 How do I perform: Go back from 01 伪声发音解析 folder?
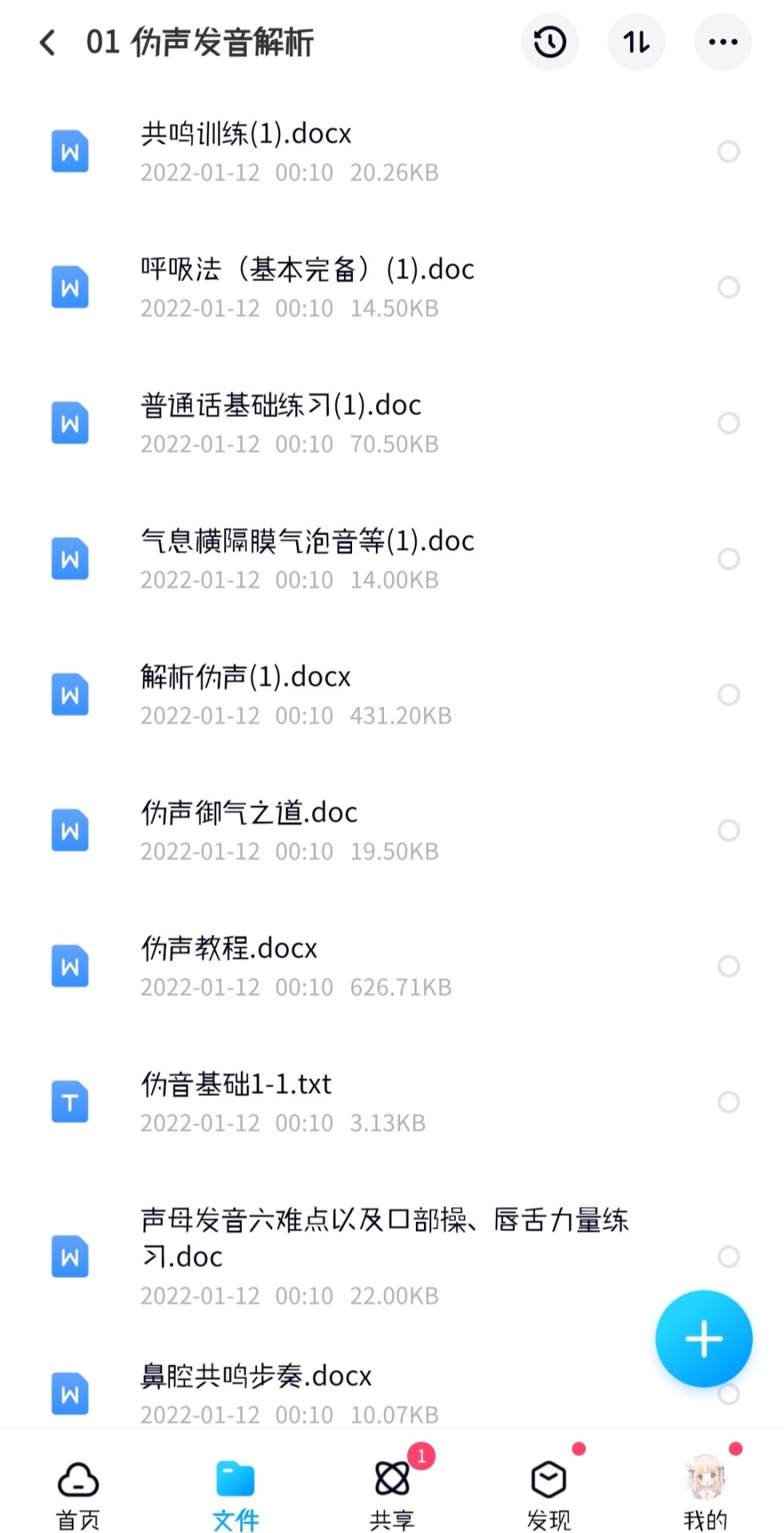[48, 42]
